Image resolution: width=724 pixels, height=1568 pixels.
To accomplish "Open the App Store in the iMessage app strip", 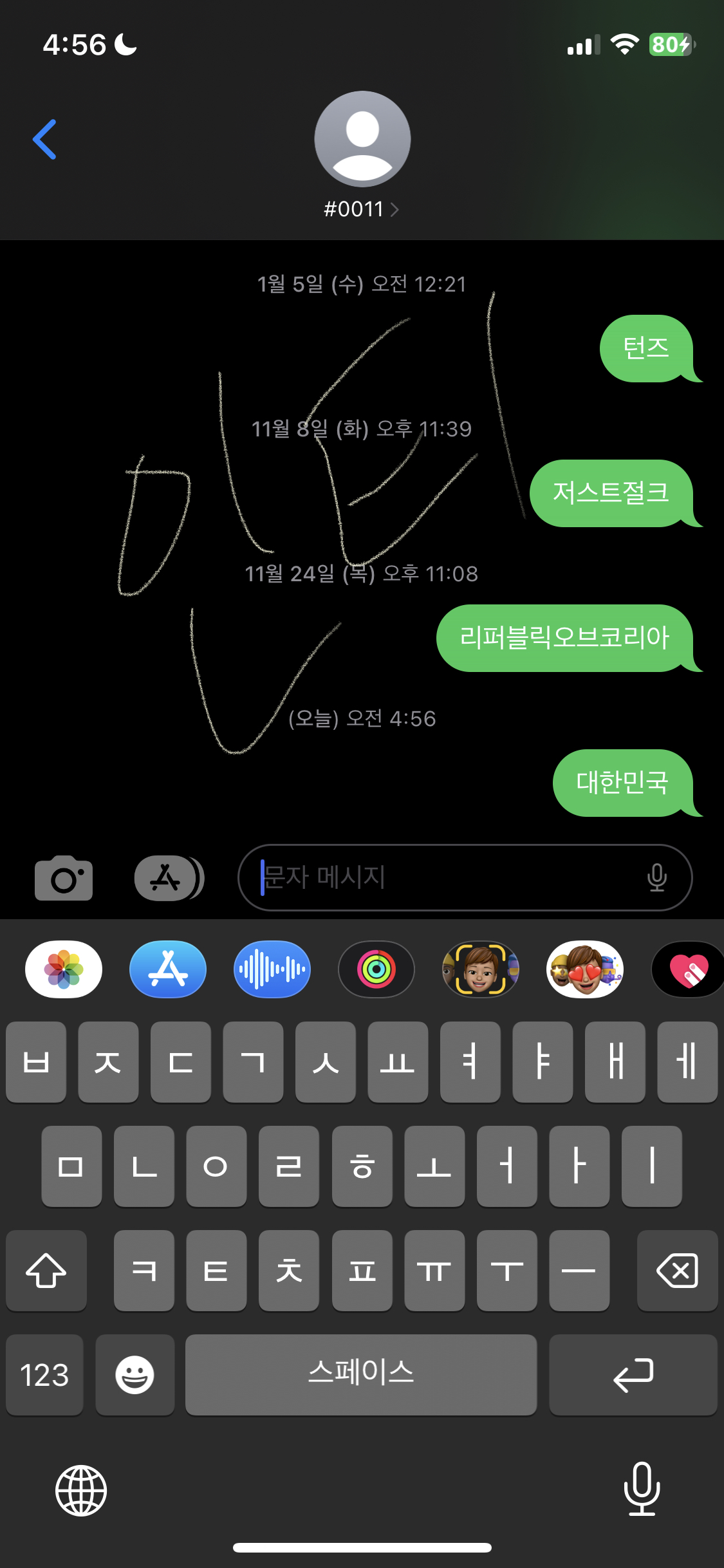I will click(167, 969).
